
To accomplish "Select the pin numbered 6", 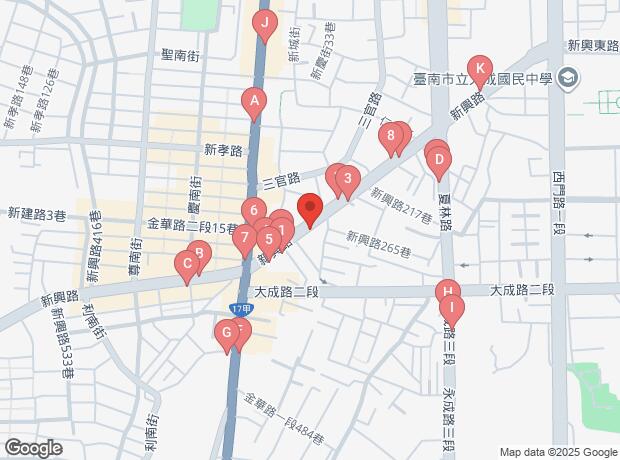I will pos(254,212).
